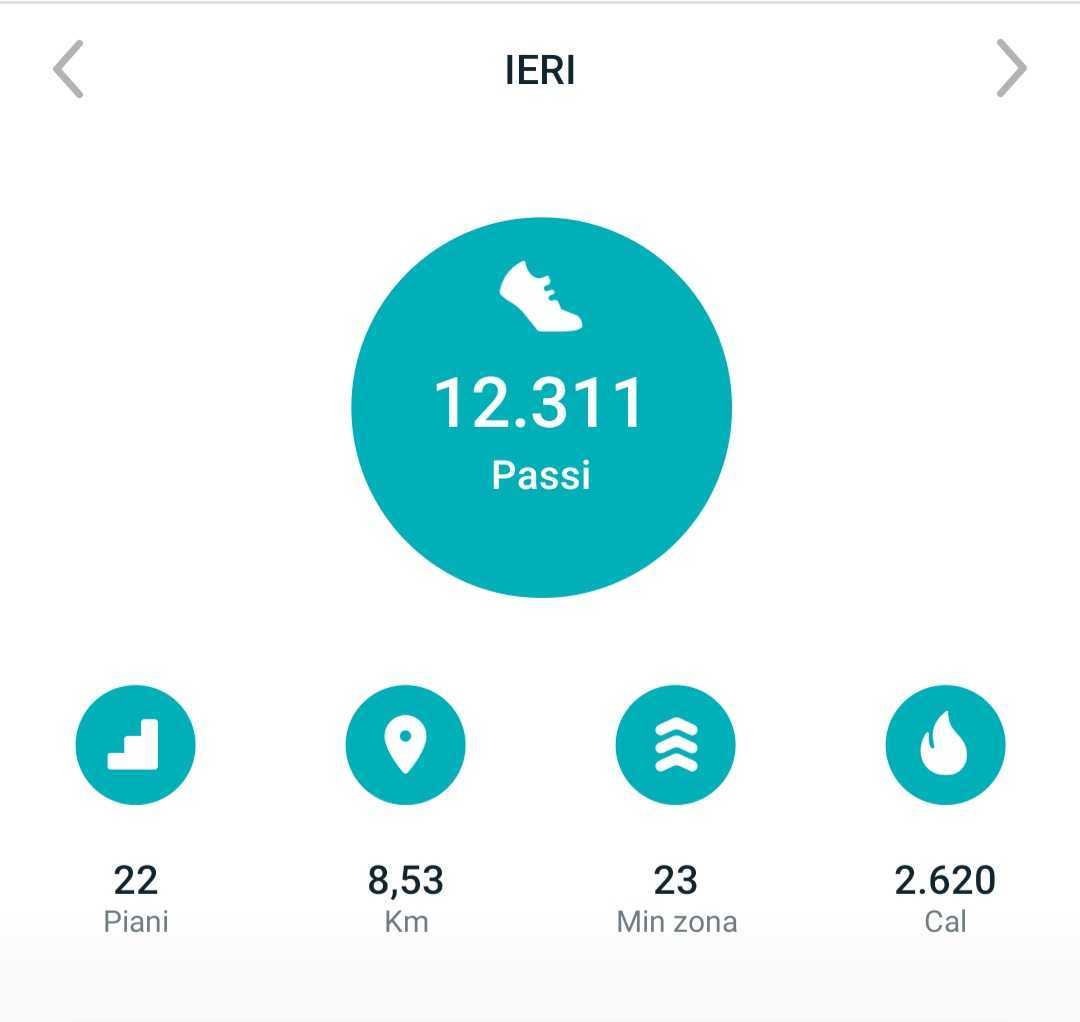Open the 12.311 Passi steps circle
The height and width of the screenshot is (1022, 1080).
click(x=541, y=408)
